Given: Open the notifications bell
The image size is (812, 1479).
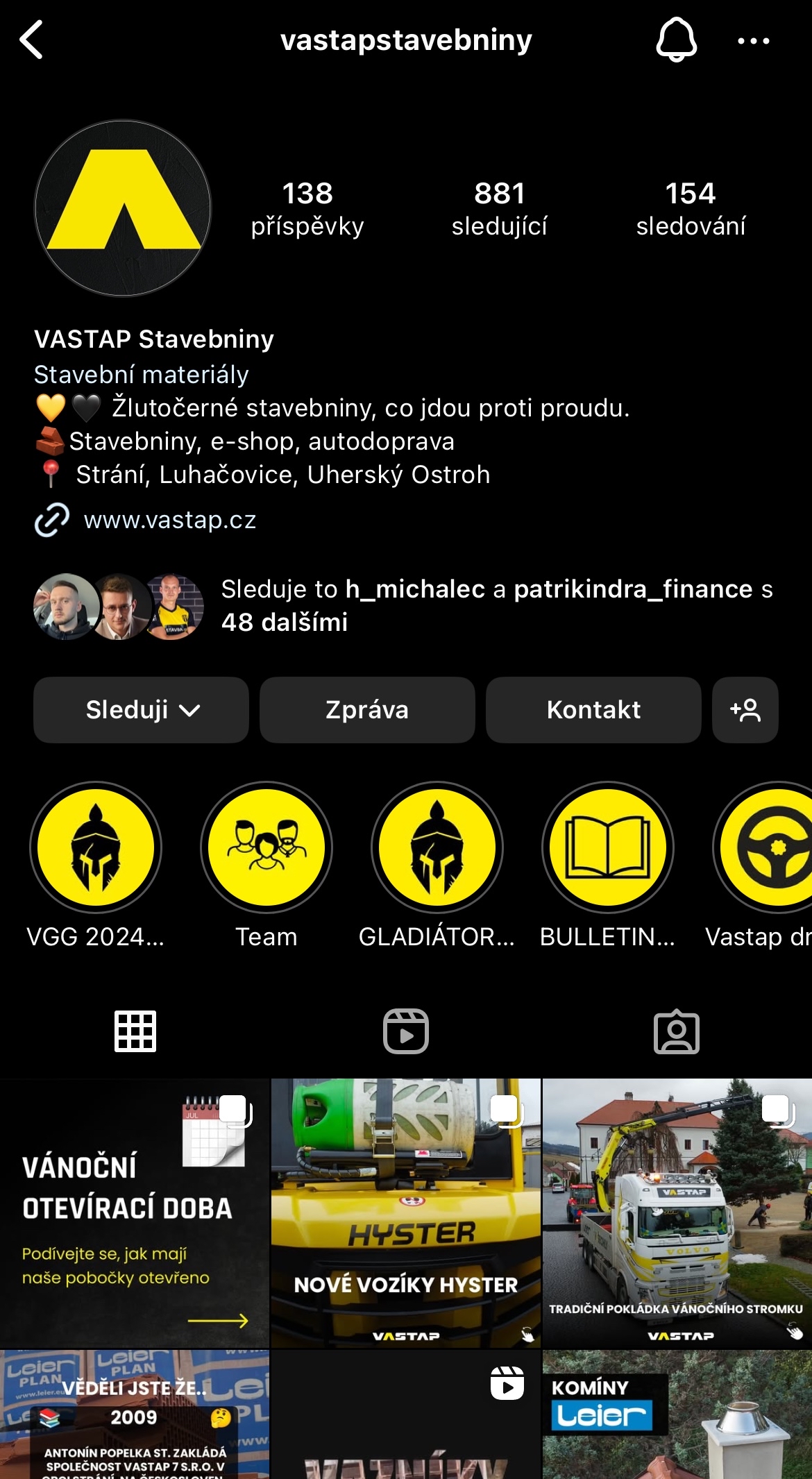Looking at the screenshot, I should [x=676, y=40].
